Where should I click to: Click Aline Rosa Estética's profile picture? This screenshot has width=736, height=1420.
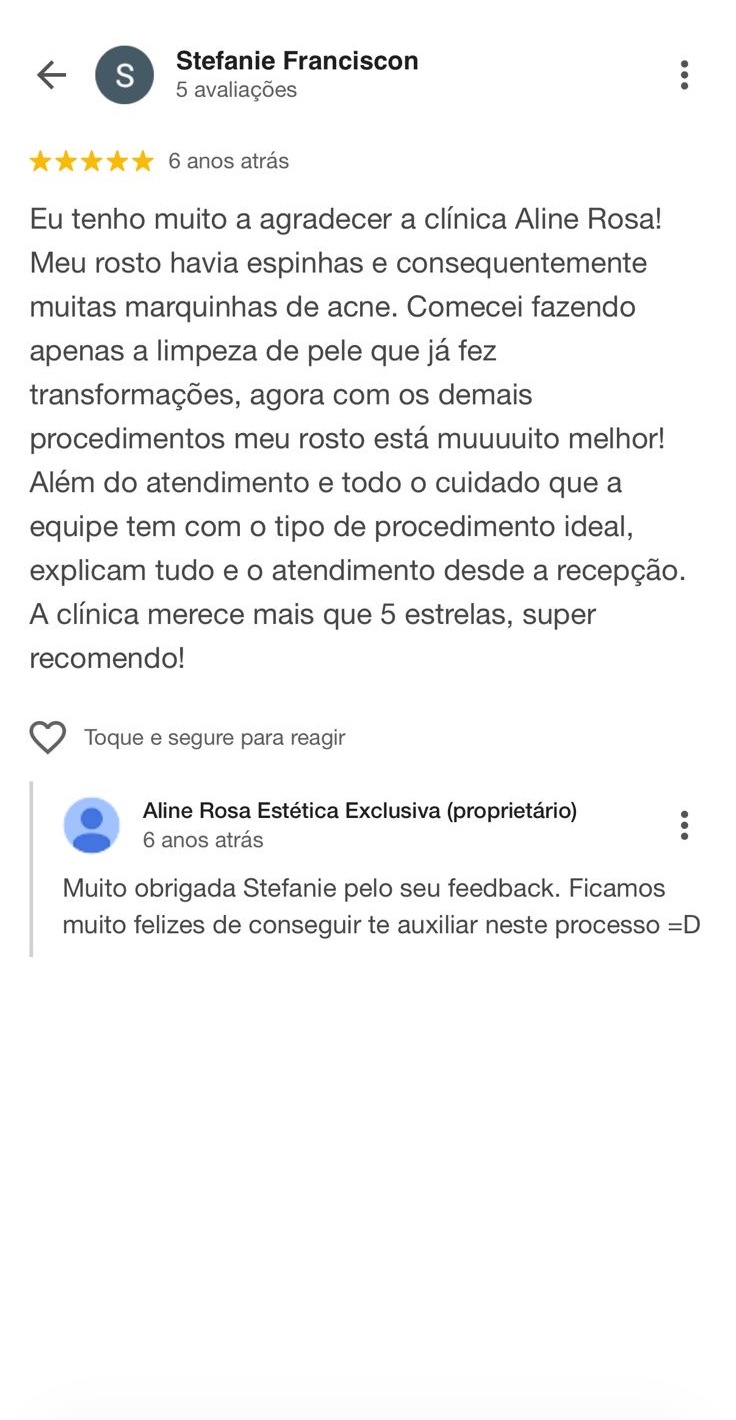[x=91, y=824]
